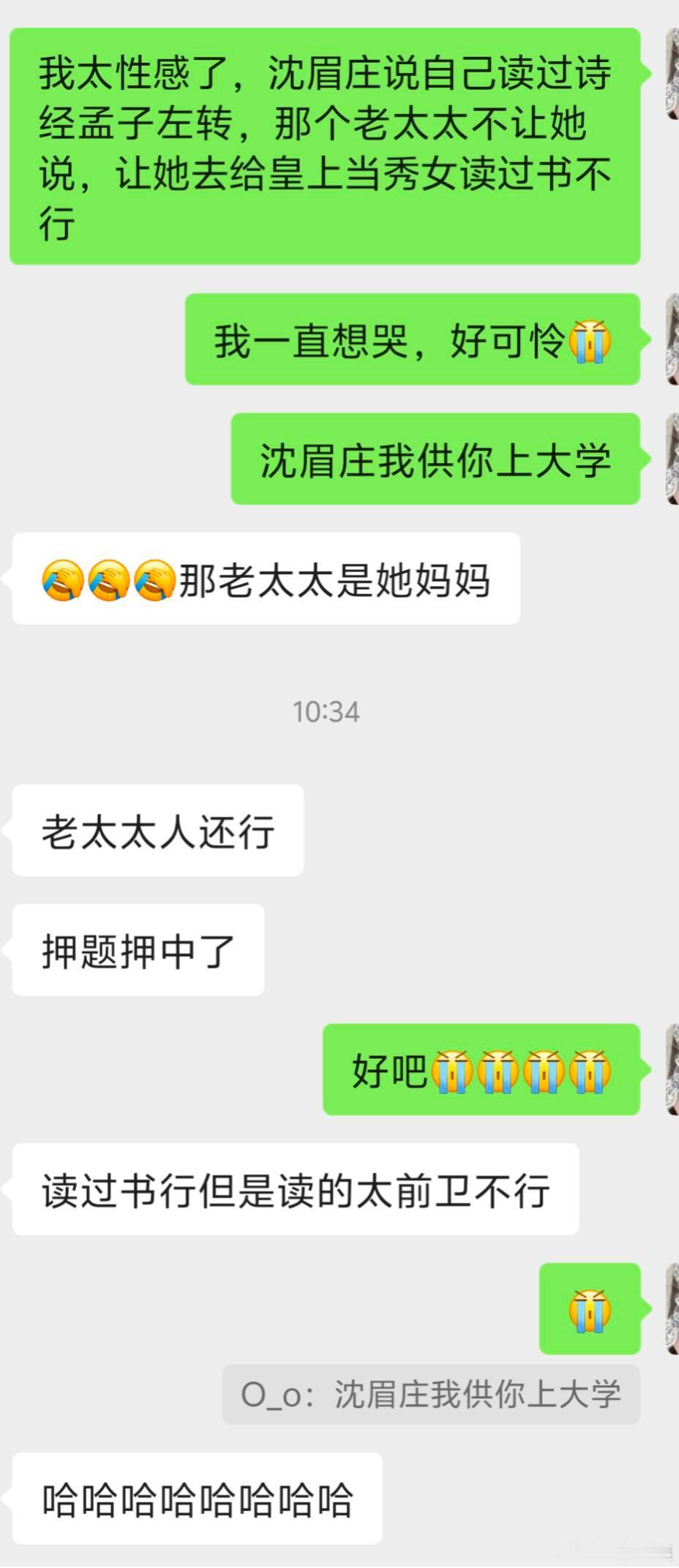Select the "押题押中了" message bubble

(x=139, y=949)
